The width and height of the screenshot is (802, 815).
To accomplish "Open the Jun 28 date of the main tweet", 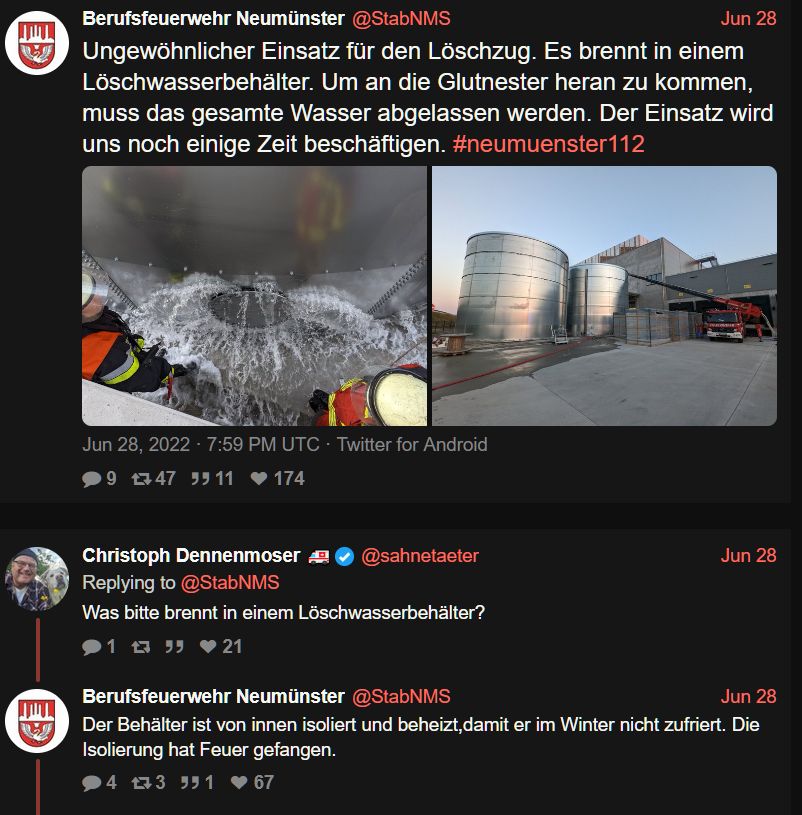I will tap(748, 18).
